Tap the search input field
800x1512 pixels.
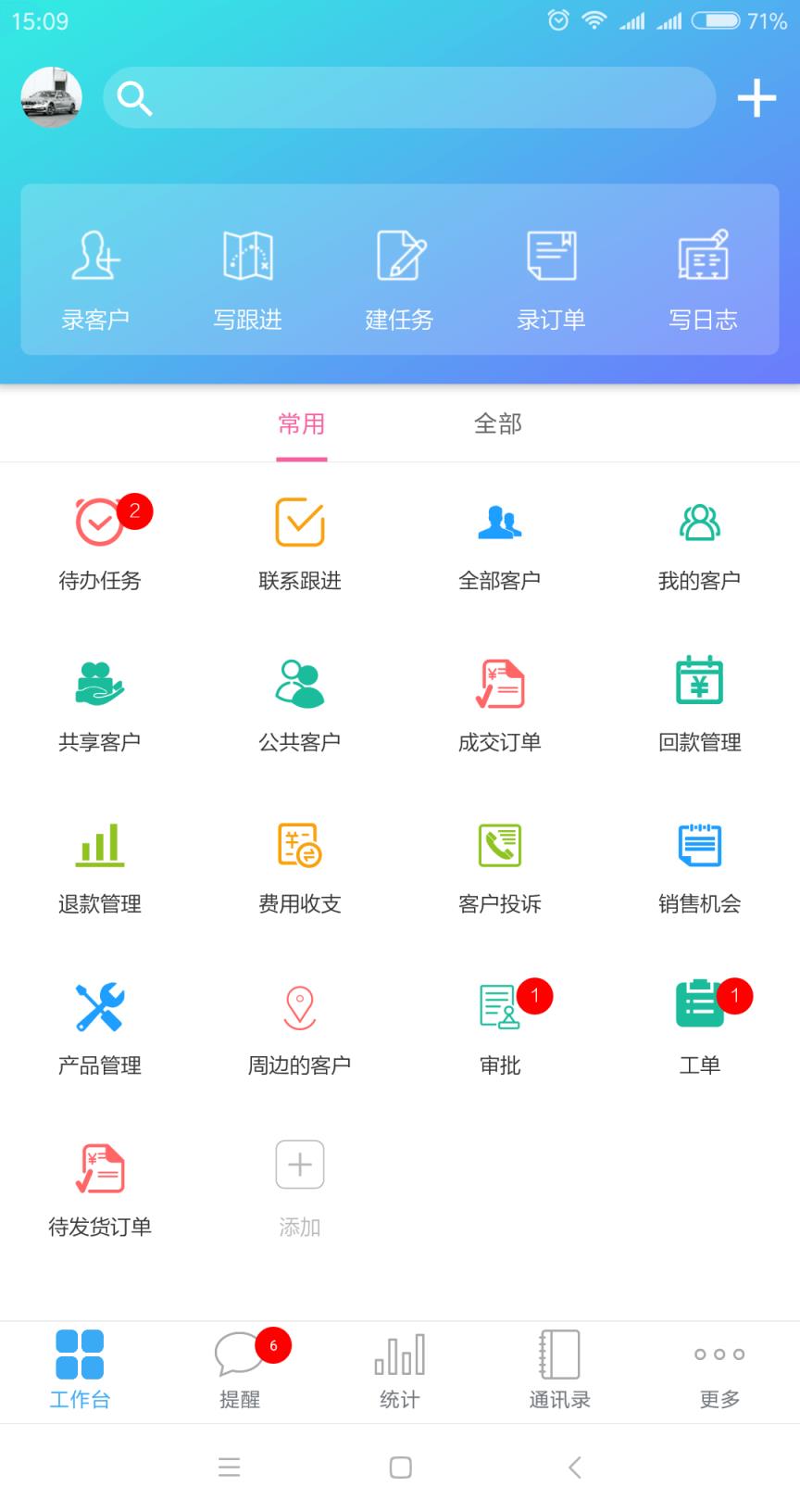(x=410, y=97)
